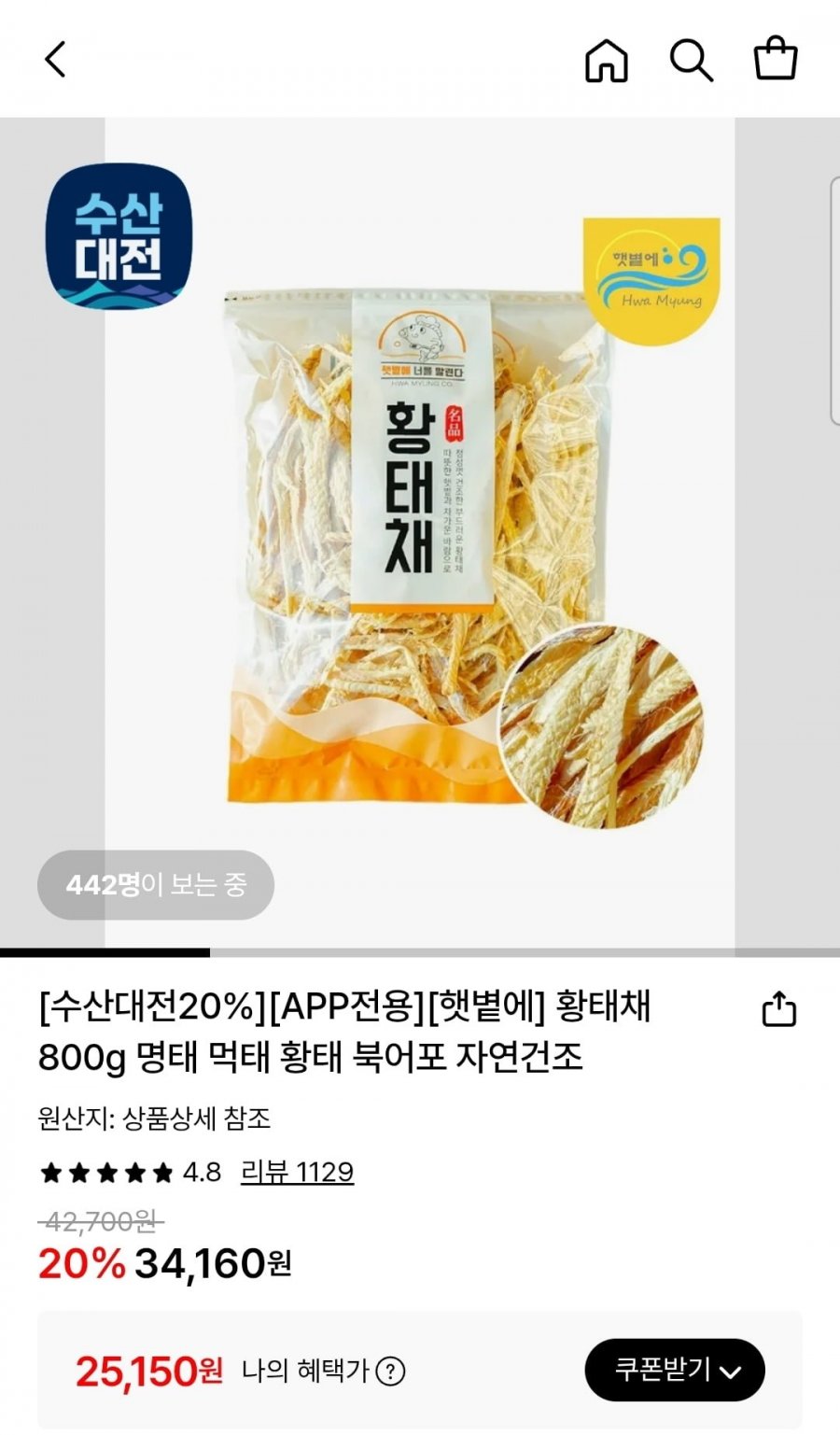Open the shopping bag cart
This screenshot has width=840, height=1435.
[776, 59]
